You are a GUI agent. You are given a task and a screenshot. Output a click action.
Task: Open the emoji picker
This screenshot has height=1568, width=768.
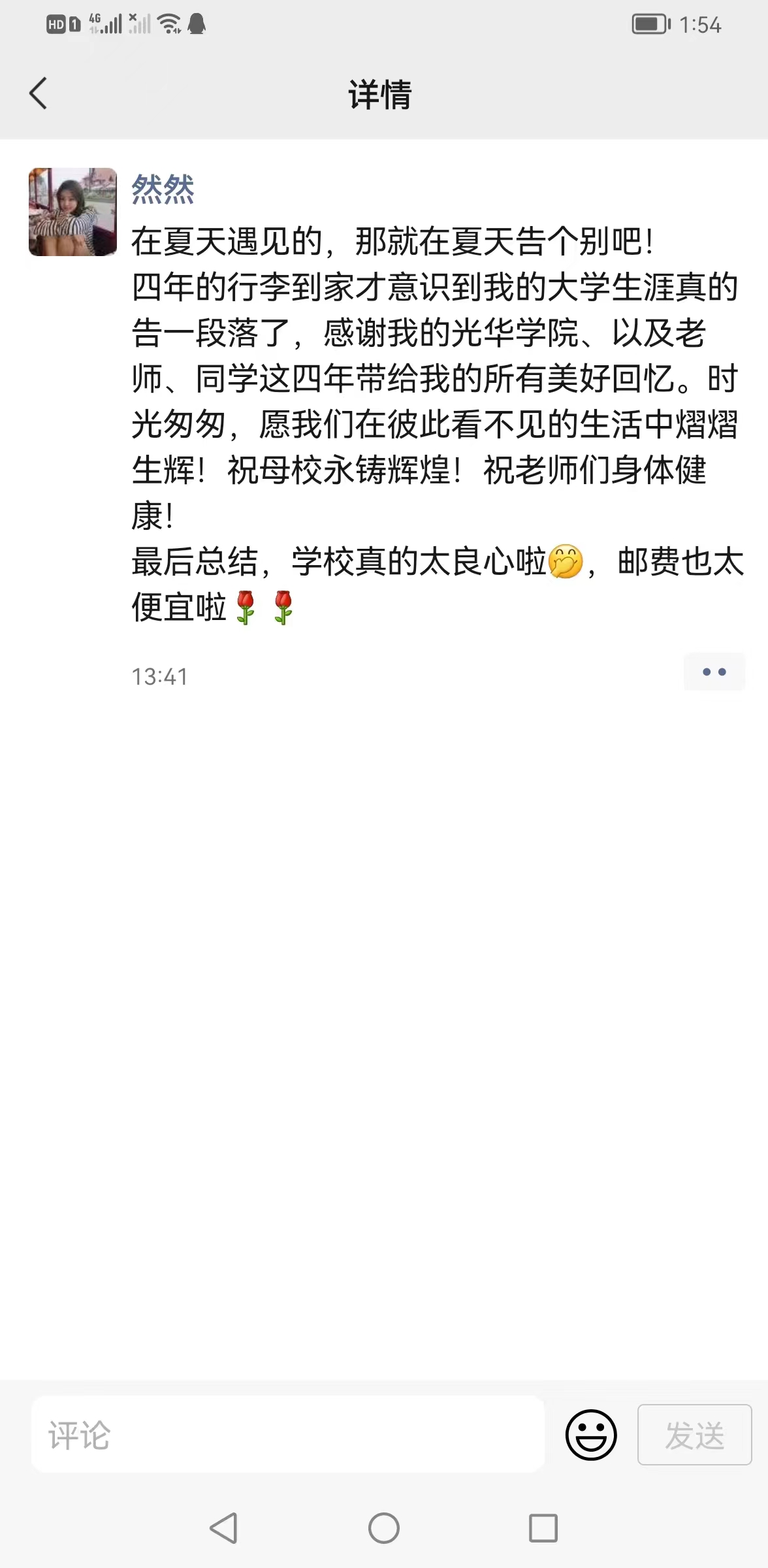[590, 1435]
